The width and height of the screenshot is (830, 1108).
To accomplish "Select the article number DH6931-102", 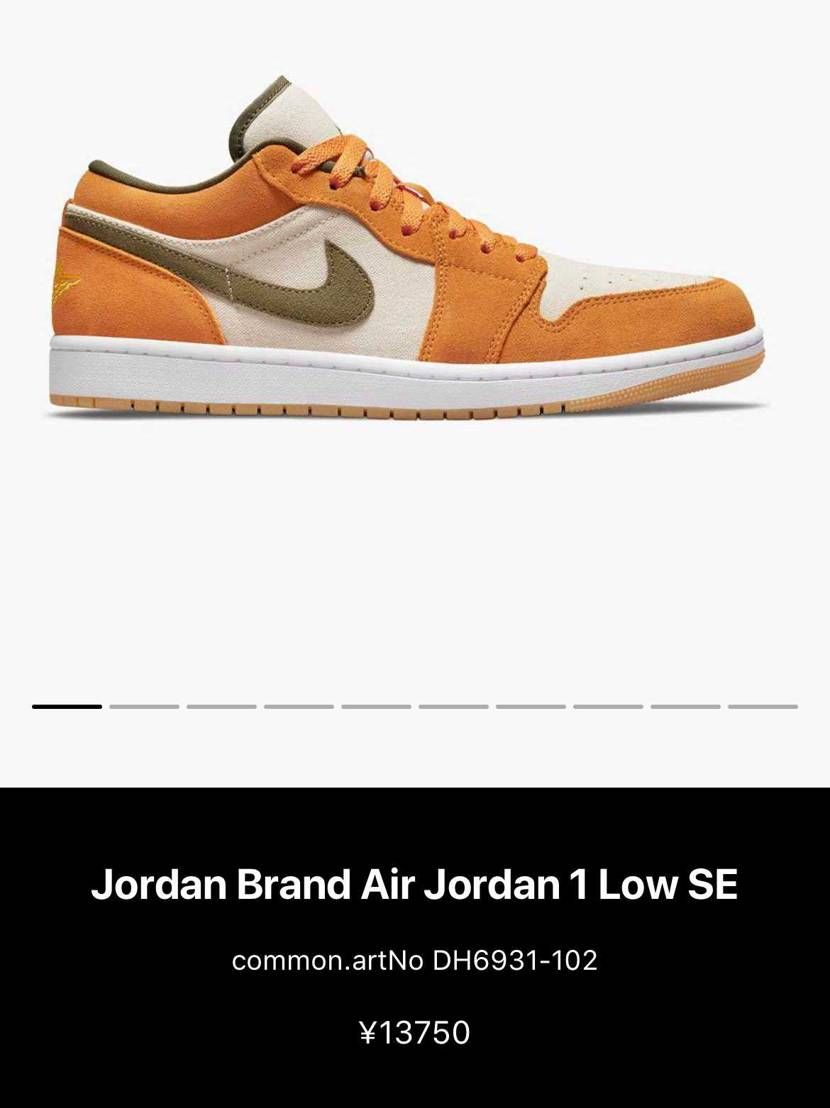I will (x=512, y=960).
